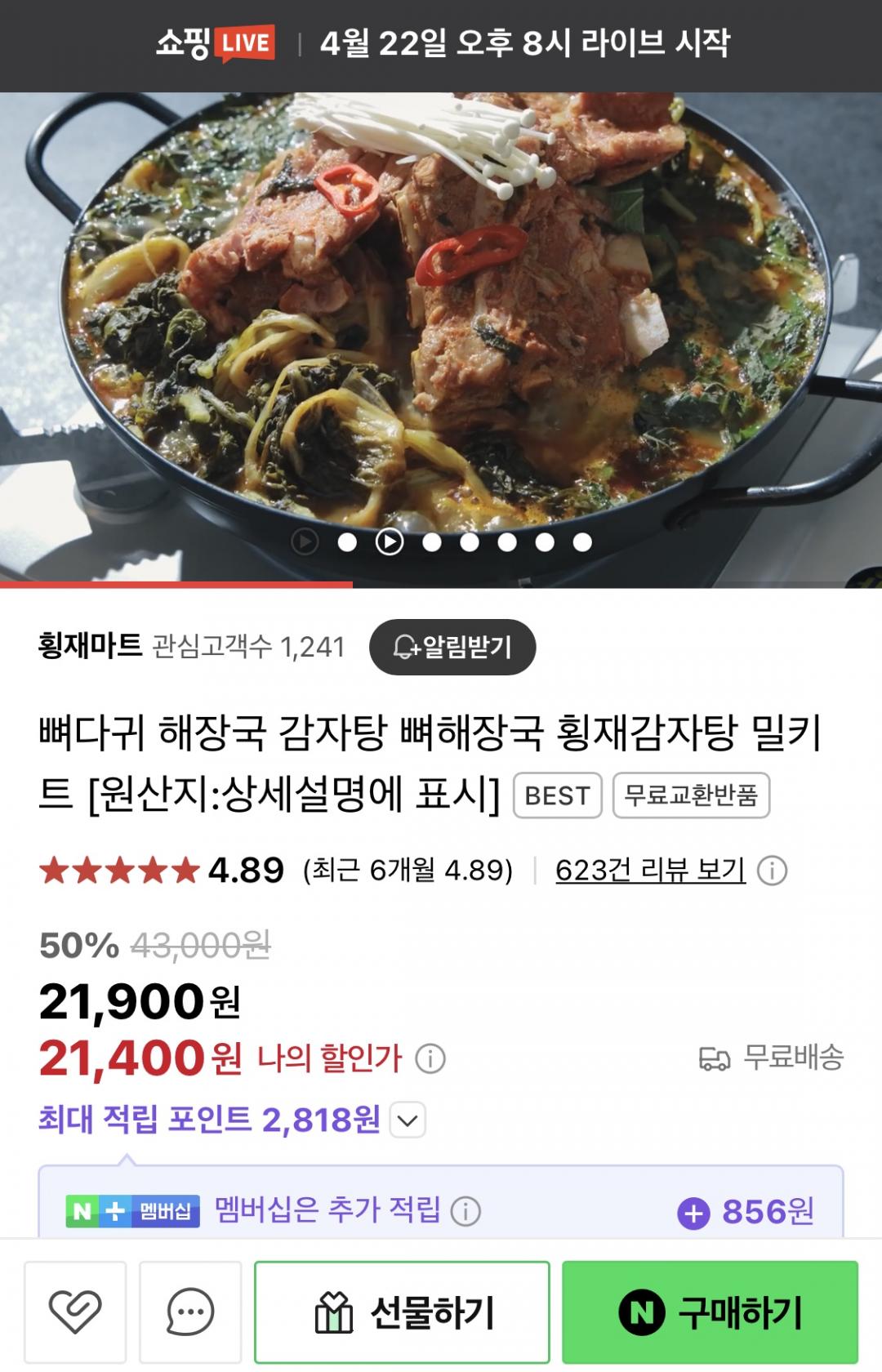This screenshot has height=1372, width=882.
Task: Tap the 선물하기 gift button
Action: click(x=402, y=1312)
